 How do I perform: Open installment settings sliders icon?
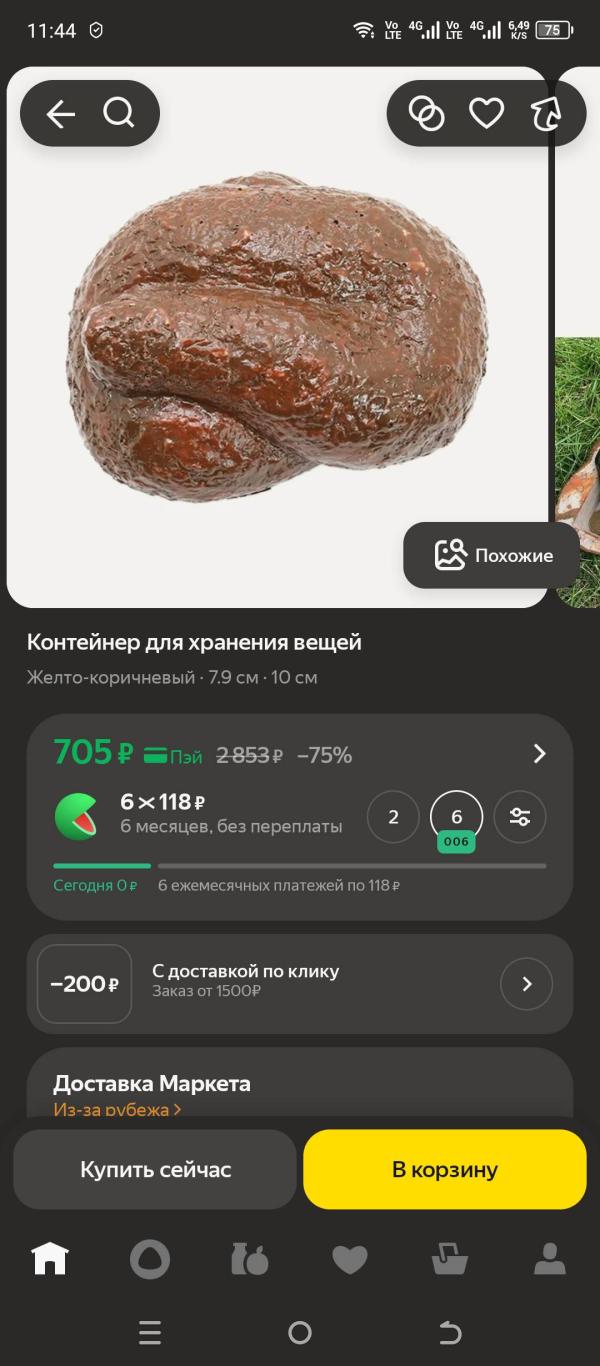[x=520, y=817]
